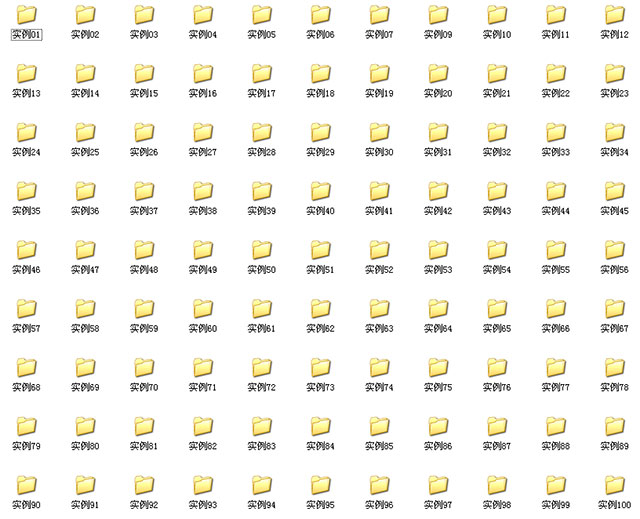Open folder 实例18

coord(320,75)
